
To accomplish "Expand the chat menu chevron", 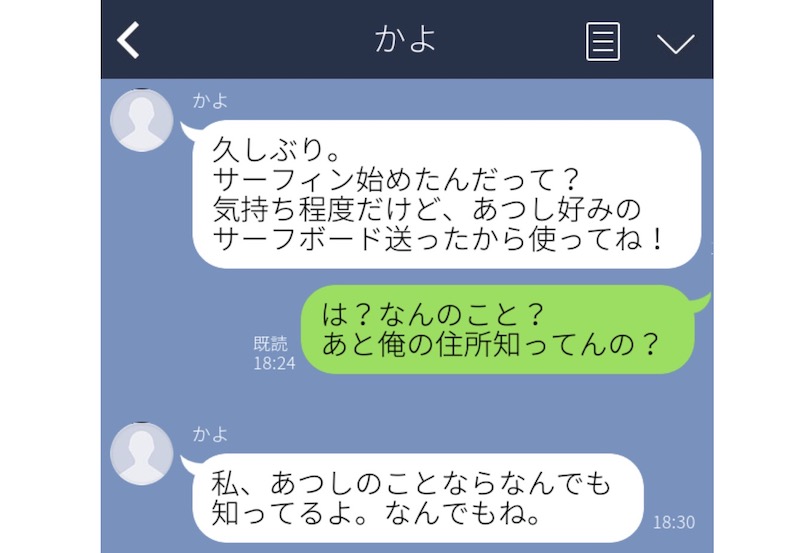I will click(675, 43).
